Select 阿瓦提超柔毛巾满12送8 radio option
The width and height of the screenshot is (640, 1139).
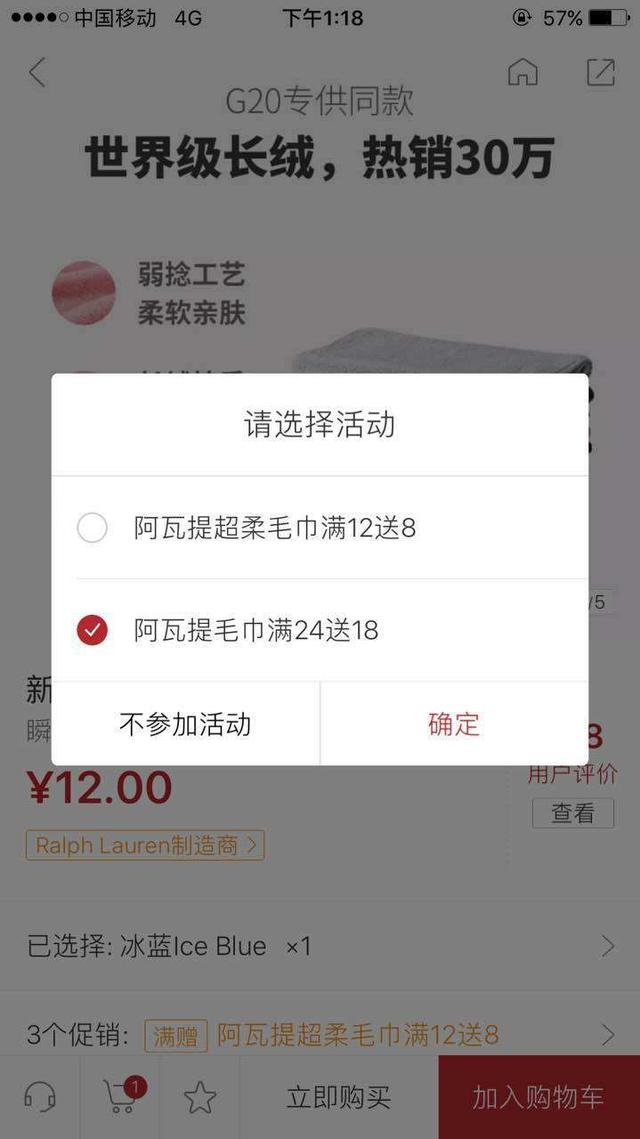click(92, 528)
